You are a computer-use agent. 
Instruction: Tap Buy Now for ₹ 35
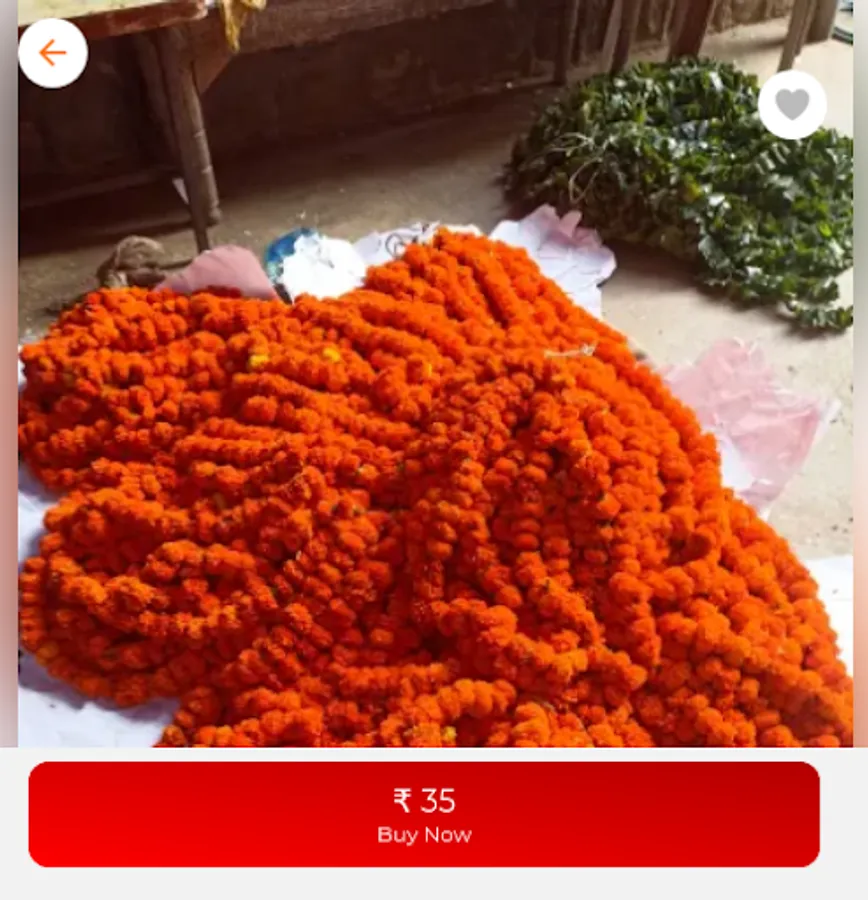pos(424,814)
